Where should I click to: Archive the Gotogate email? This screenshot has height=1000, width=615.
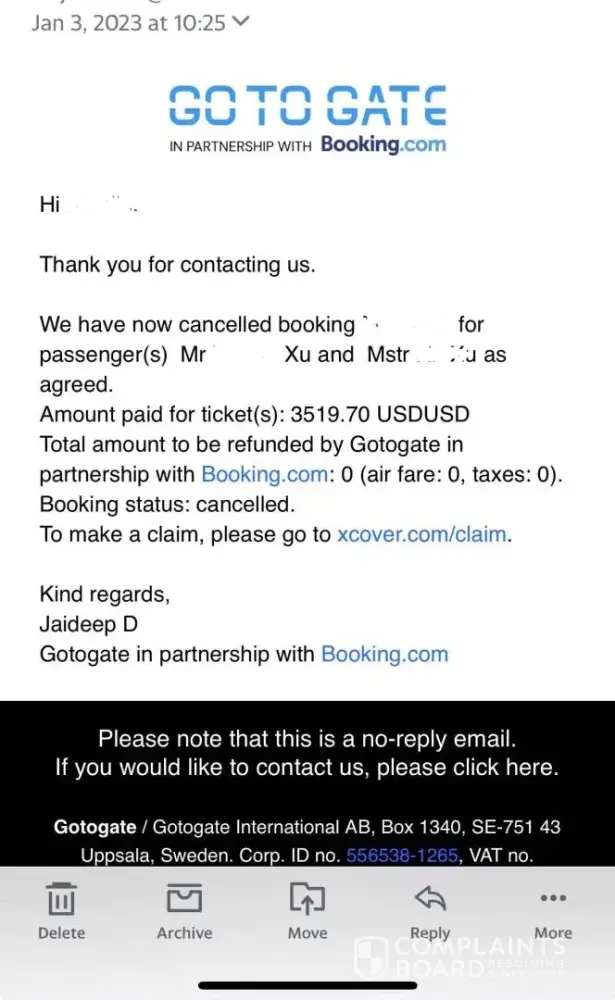pyautogui.click(x=184, y=910)
